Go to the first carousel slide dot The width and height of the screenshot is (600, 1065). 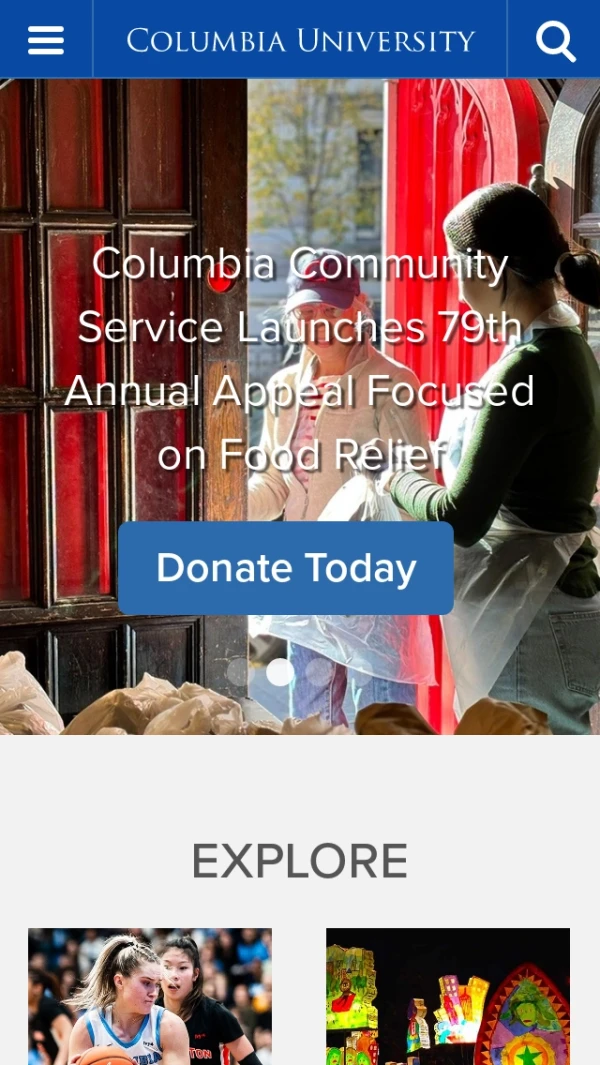(240, 672)
